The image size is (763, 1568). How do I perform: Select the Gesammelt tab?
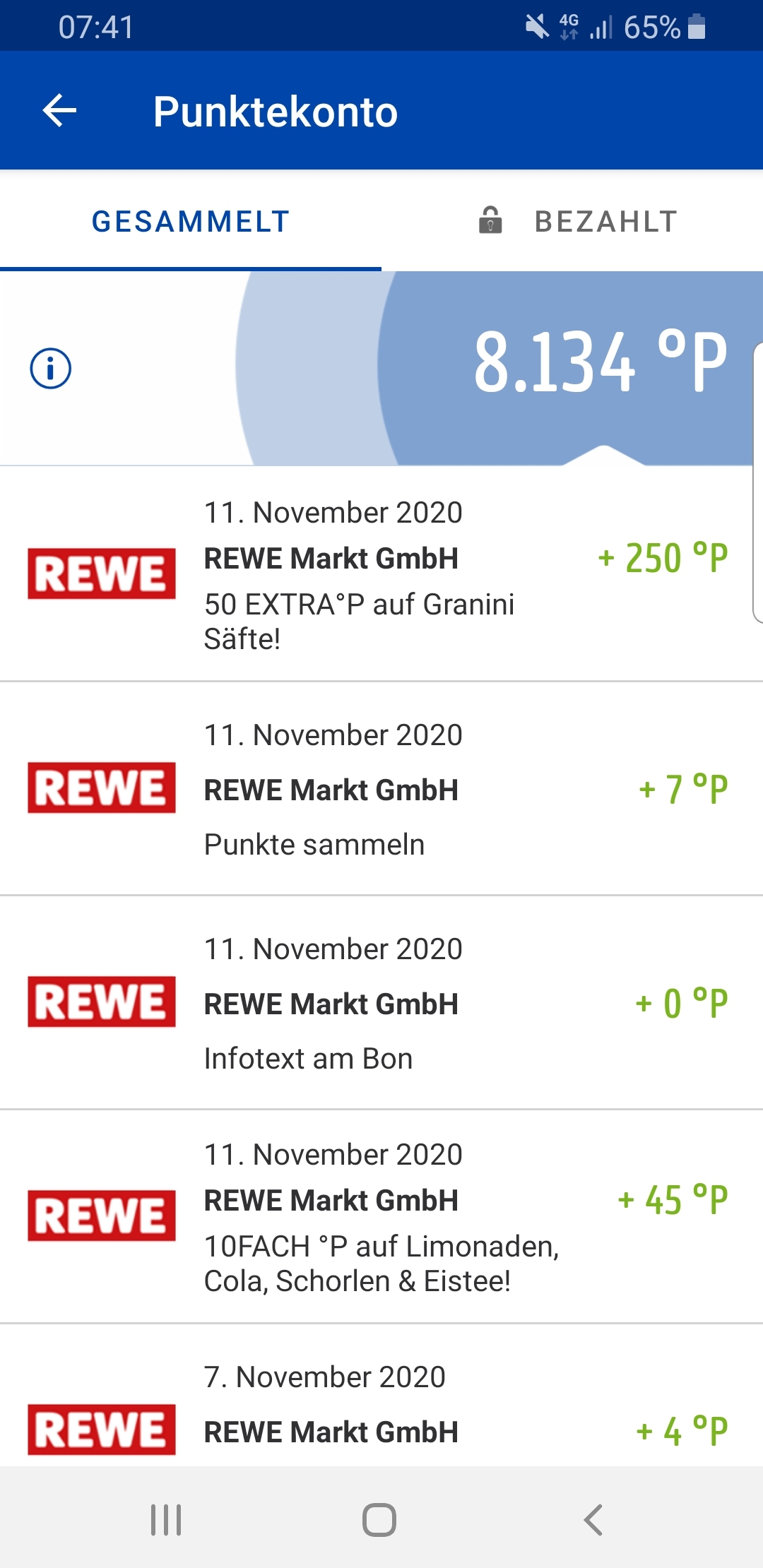pyautogui.click(x=191, y=221)
